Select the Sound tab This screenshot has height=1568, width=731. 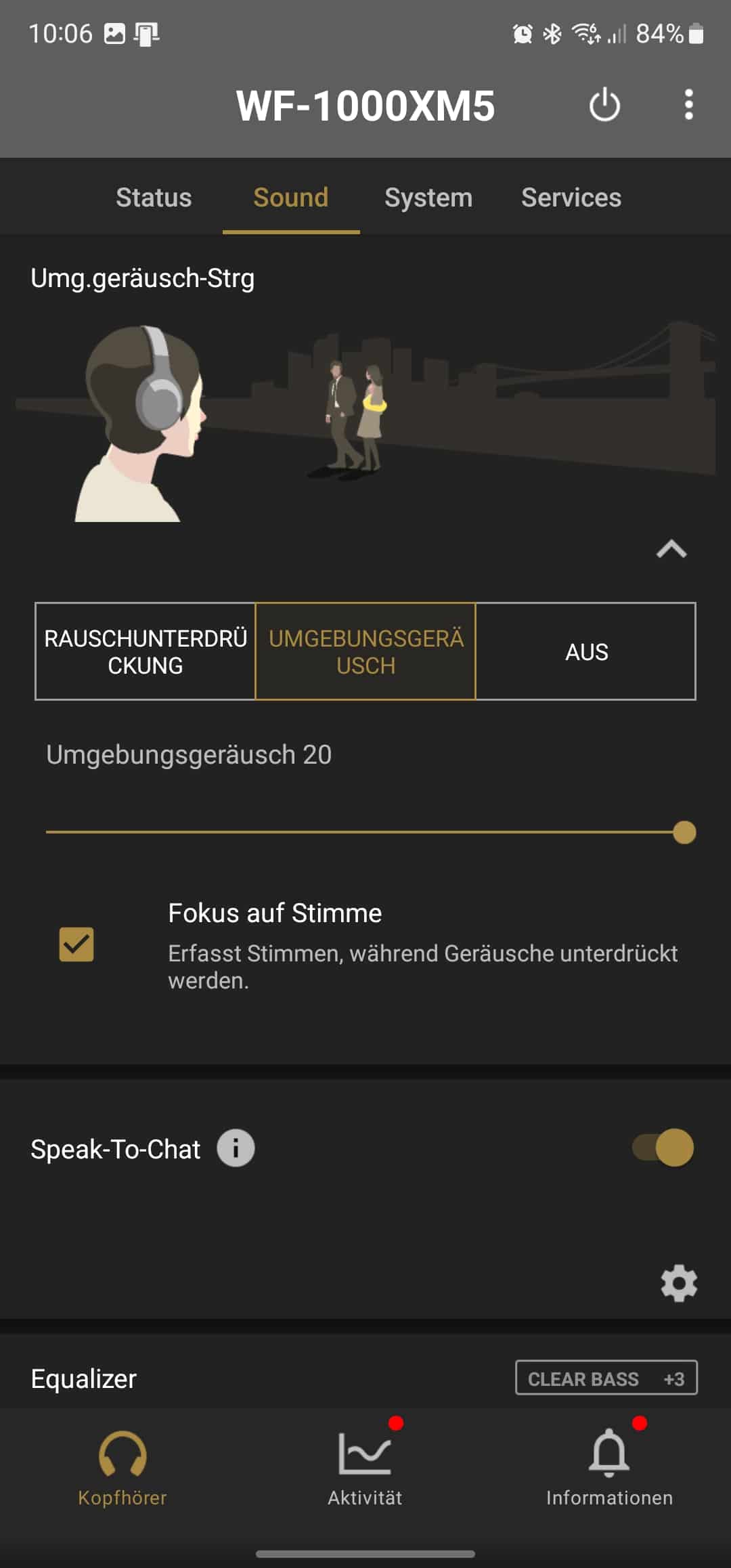coord(291,198)
